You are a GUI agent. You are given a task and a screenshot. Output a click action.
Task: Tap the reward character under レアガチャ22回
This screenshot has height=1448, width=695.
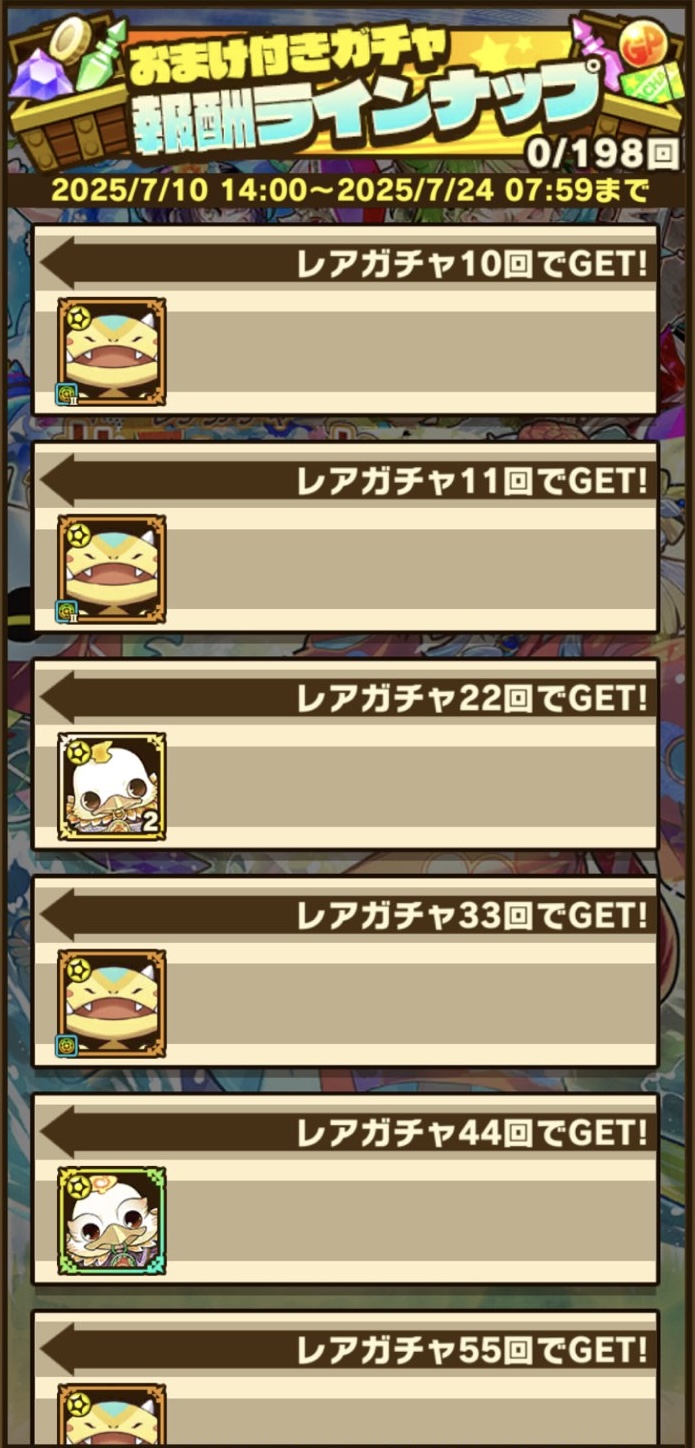(111, 786)
